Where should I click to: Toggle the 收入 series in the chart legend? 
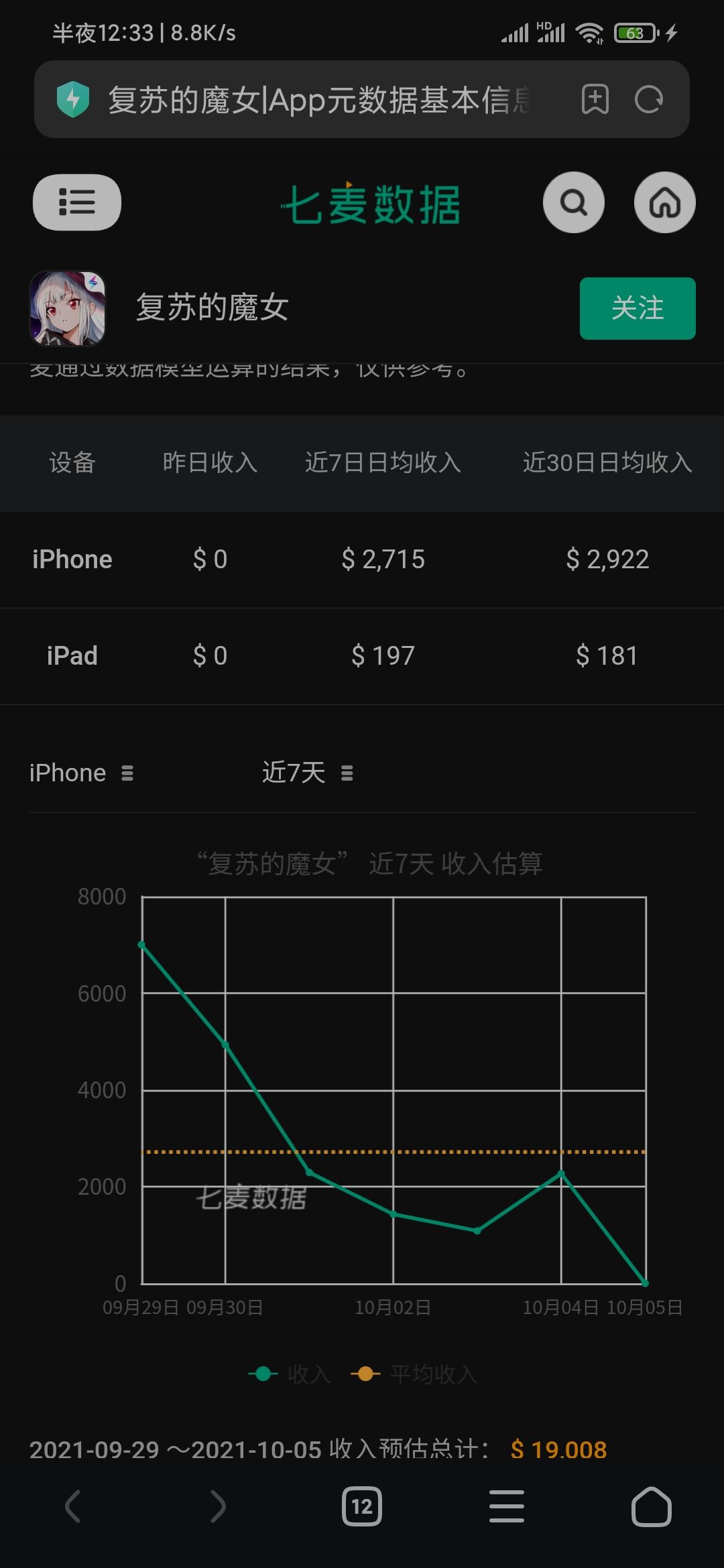pos(290,1374)
